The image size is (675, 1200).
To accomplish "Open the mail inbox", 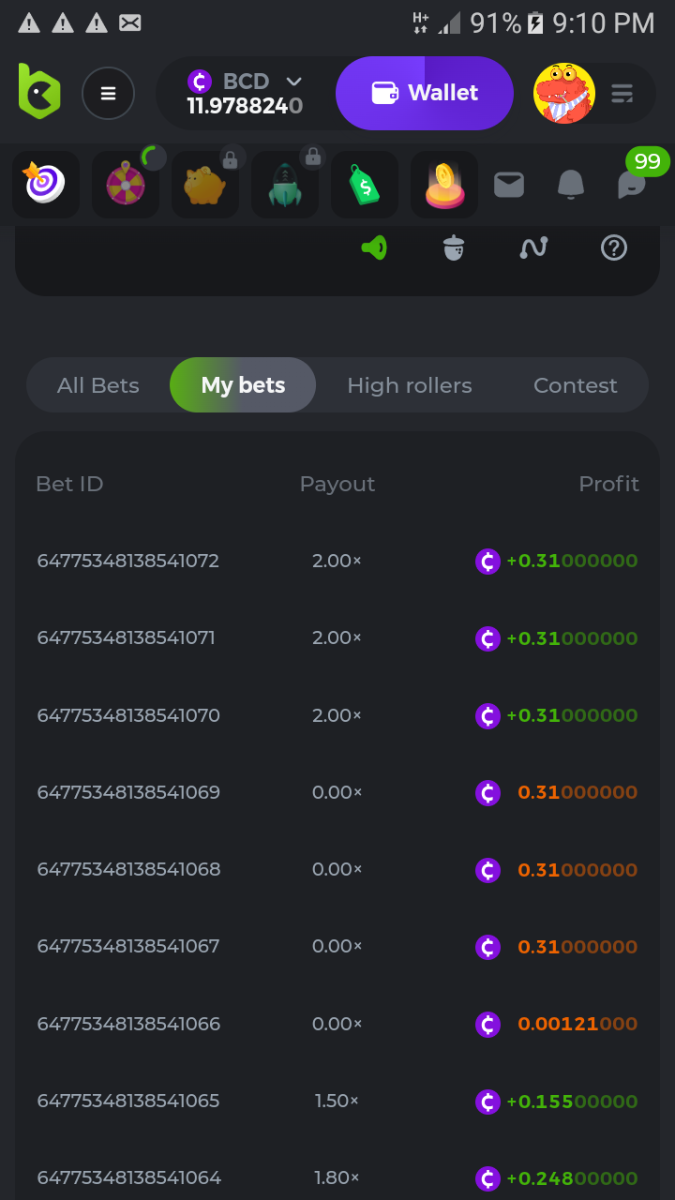I will tap(509, 184).
